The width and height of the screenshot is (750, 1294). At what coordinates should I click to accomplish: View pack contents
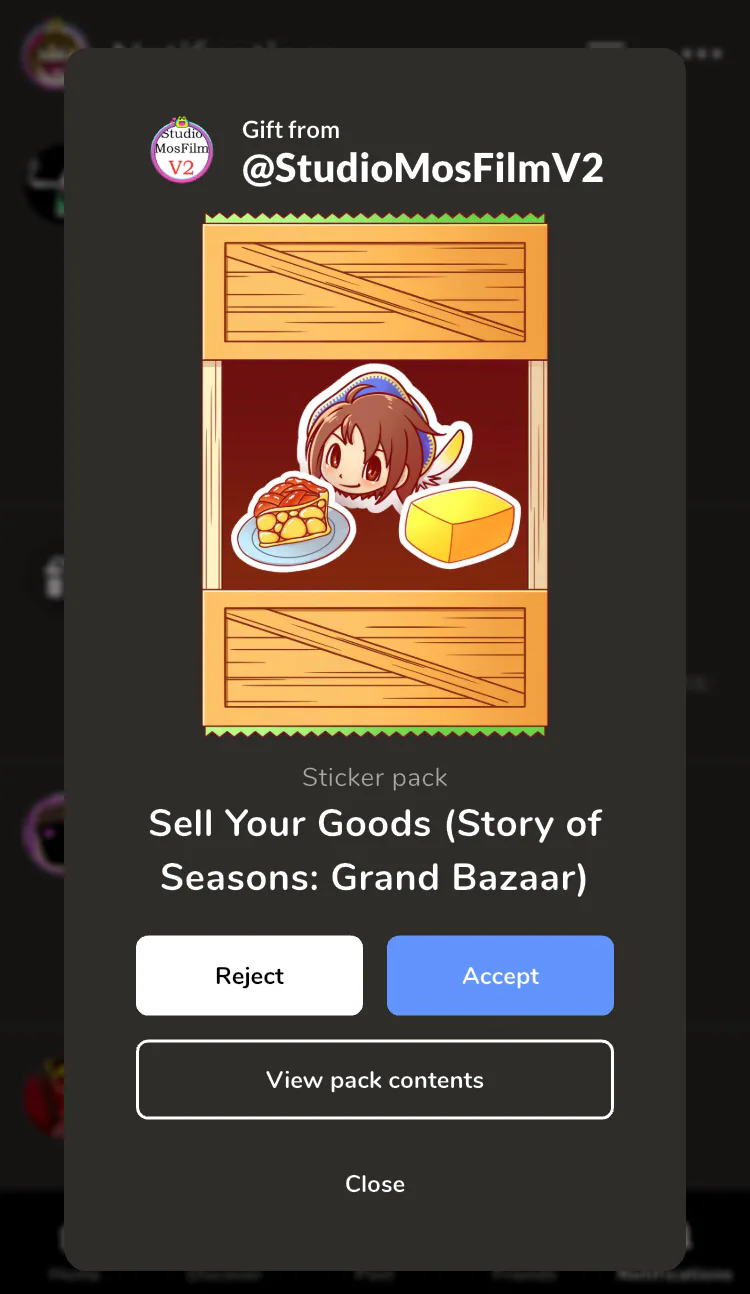click(375, 1080)
